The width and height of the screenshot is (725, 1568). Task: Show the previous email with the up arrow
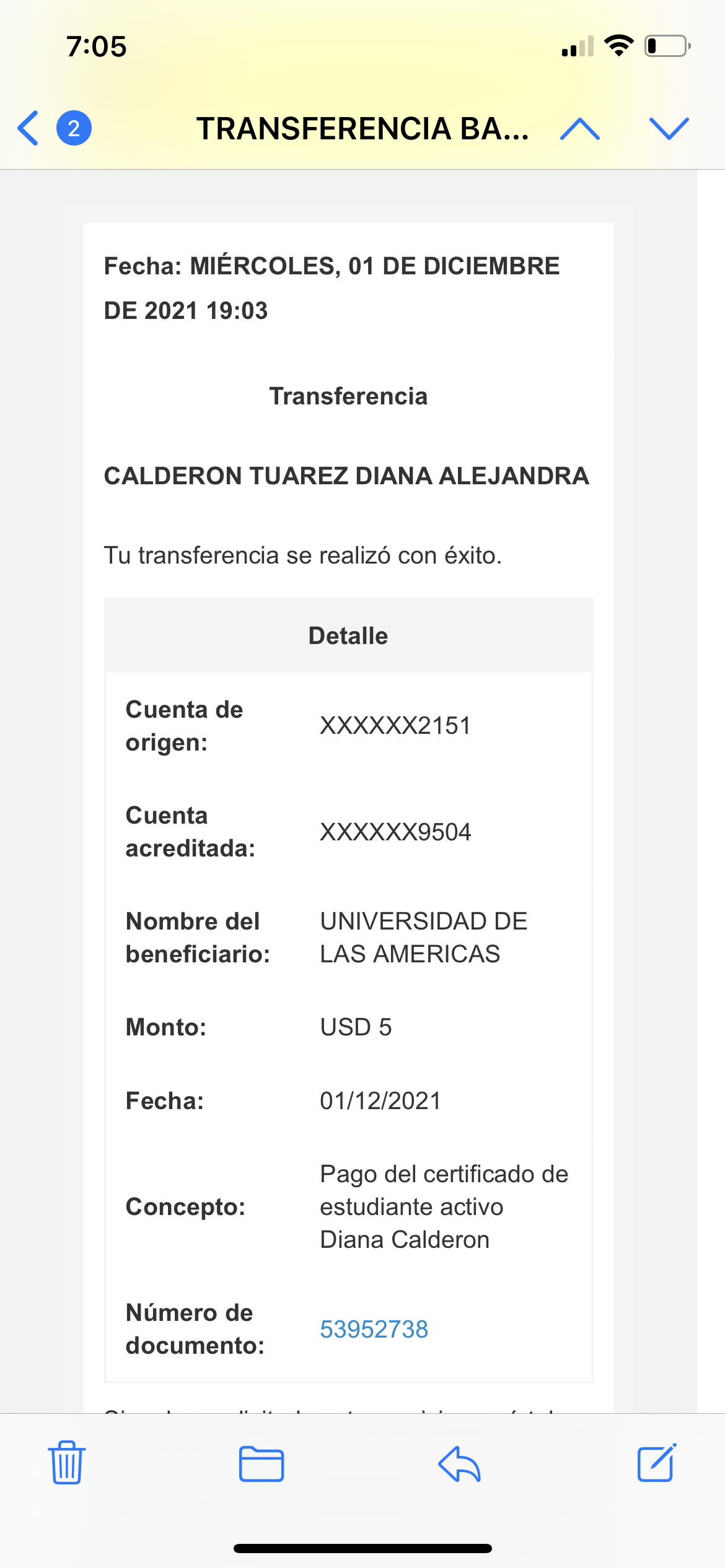(579, 129)
